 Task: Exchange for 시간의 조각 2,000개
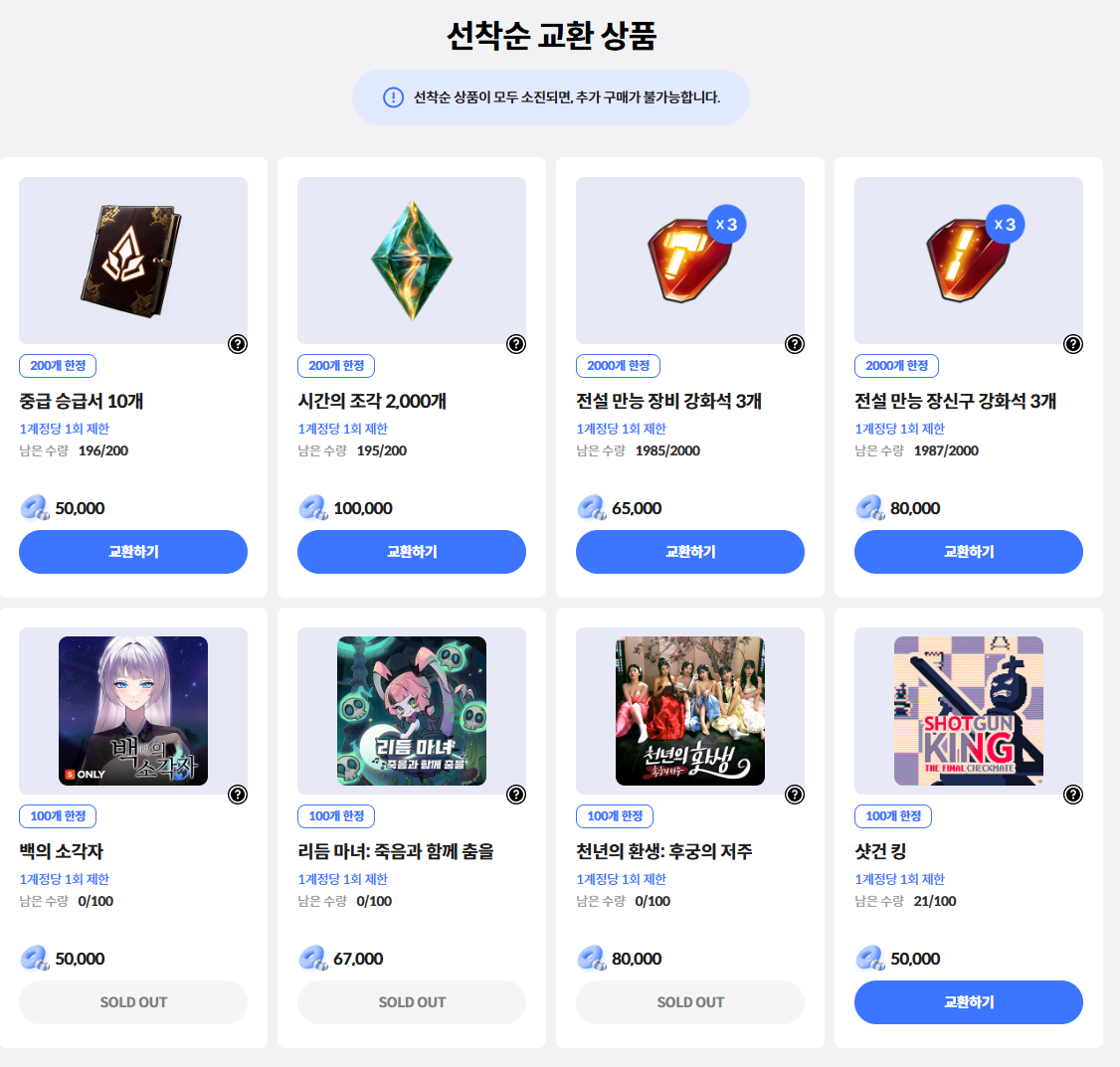[x=412, y=552]
